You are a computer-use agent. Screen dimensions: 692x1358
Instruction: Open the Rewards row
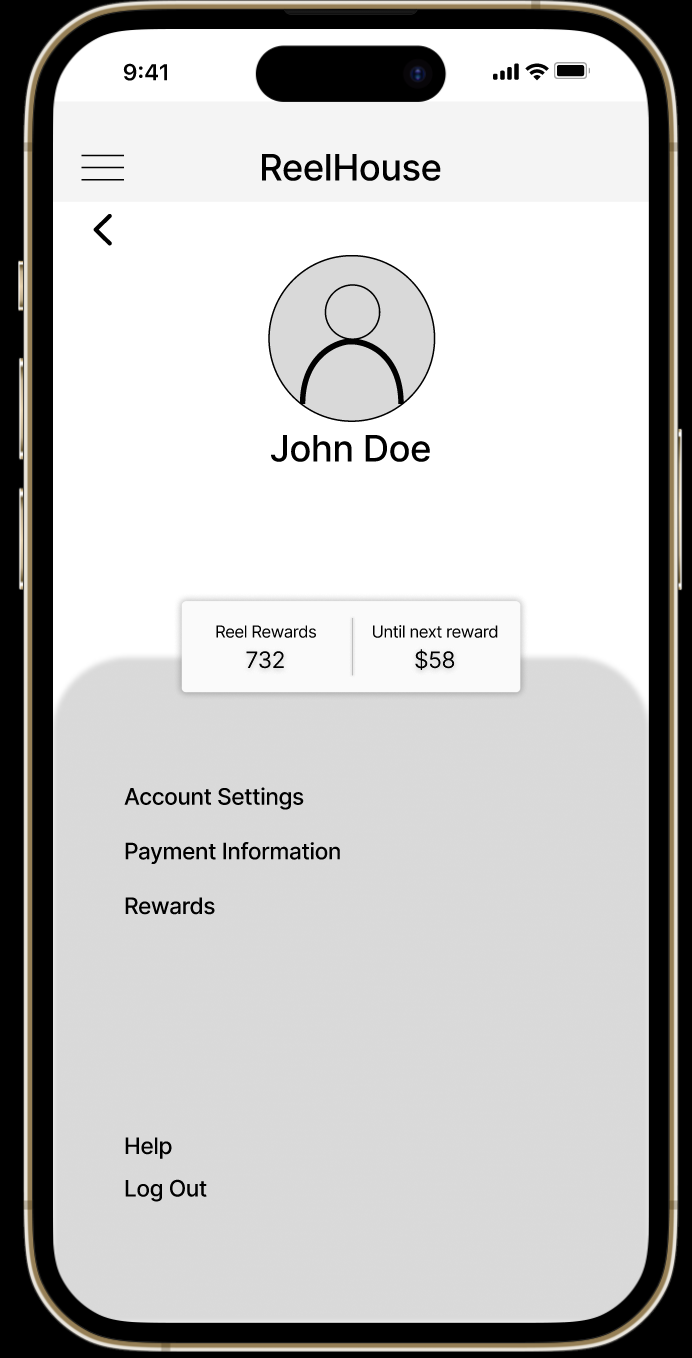169,906
